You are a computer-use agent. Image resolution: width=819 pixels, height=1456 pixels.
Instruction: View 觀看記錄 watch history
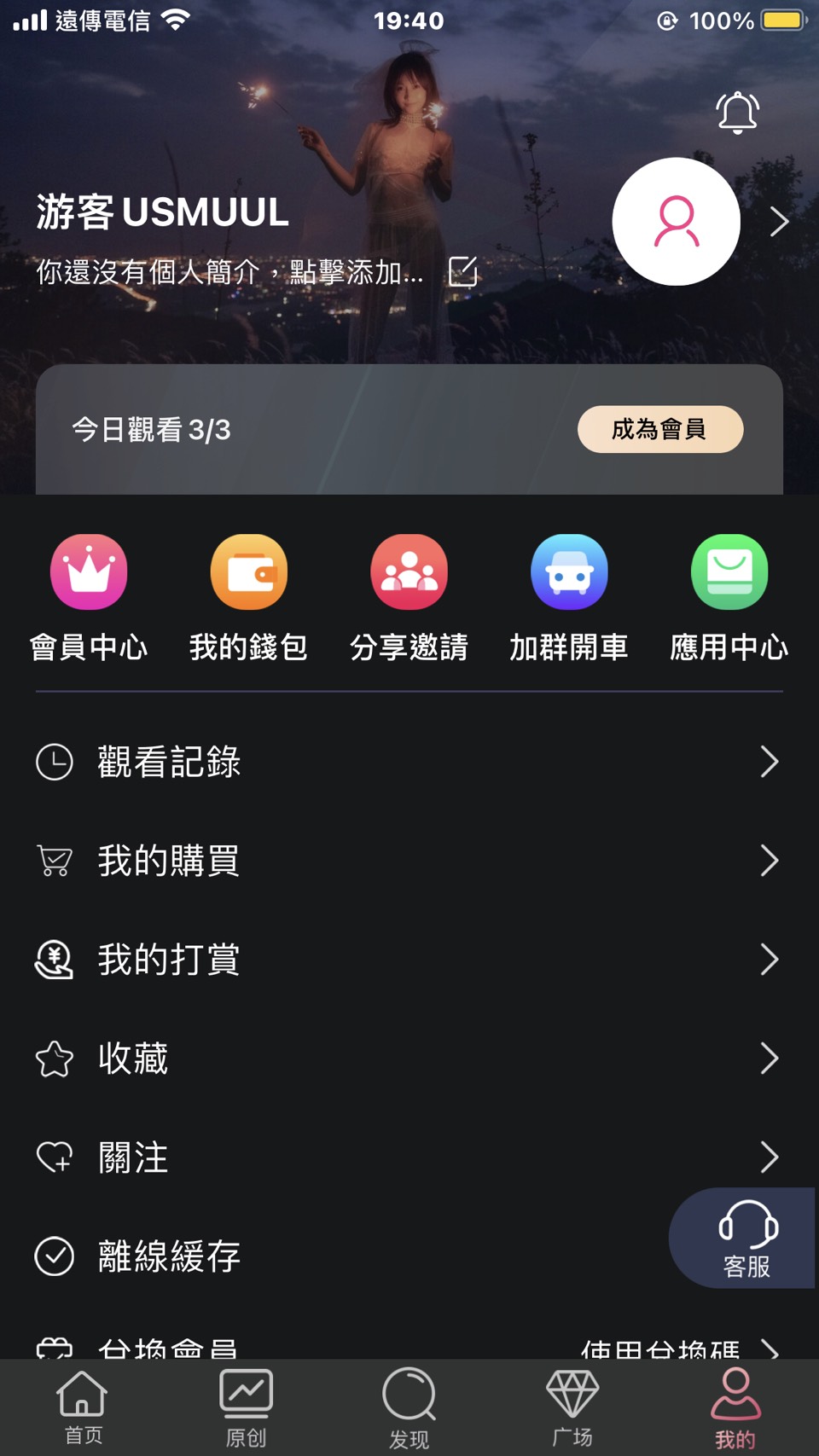(x=408, y=762)
